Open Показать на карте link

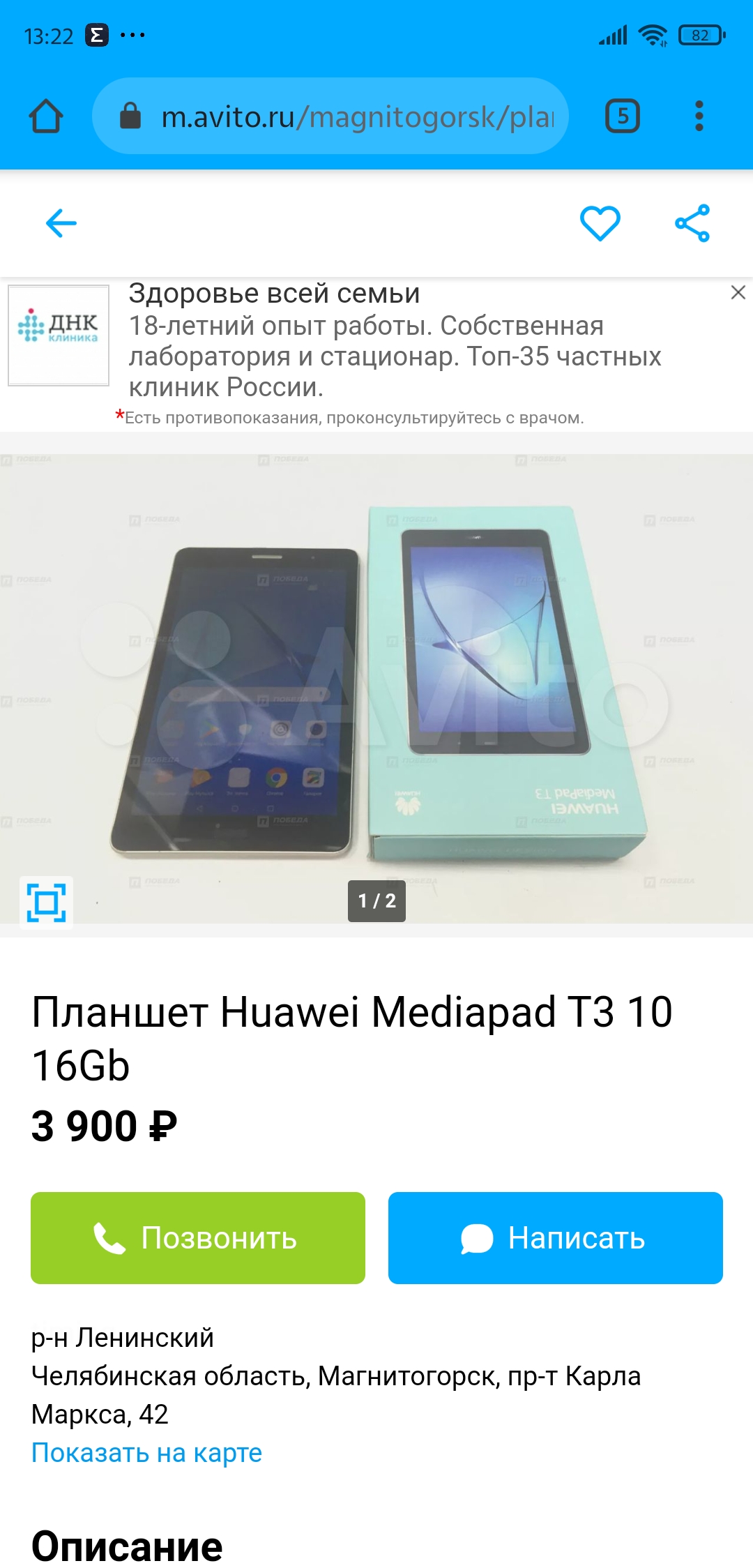pos(146,1453)
